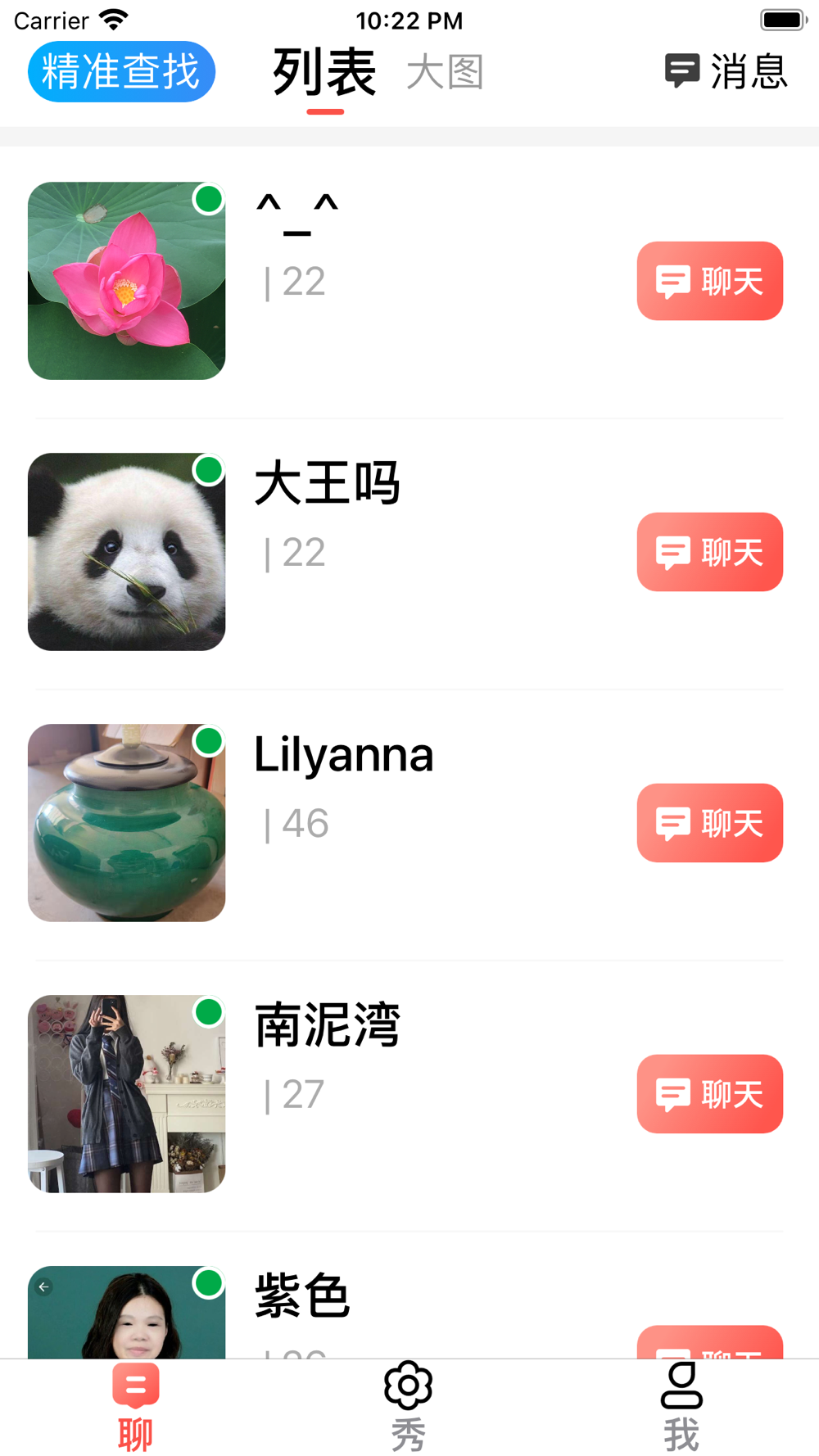
Task: Tap 聊天 button for 大王吗
Action: click(709, 552)
